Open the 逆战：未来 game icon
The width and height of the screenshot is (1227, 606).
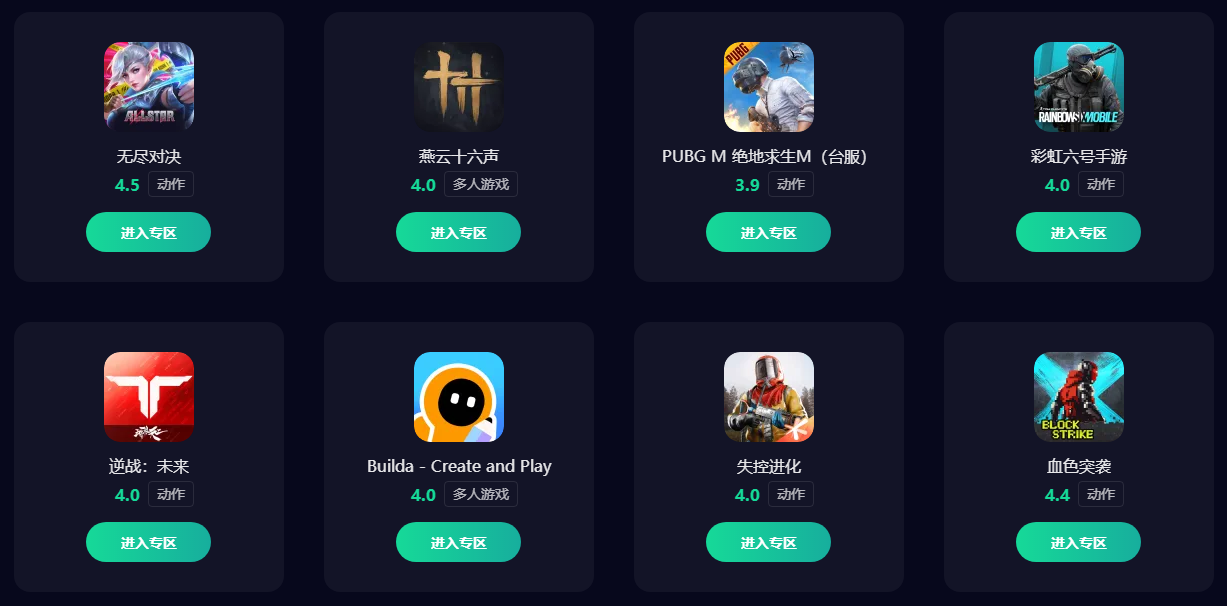[149, 397]
